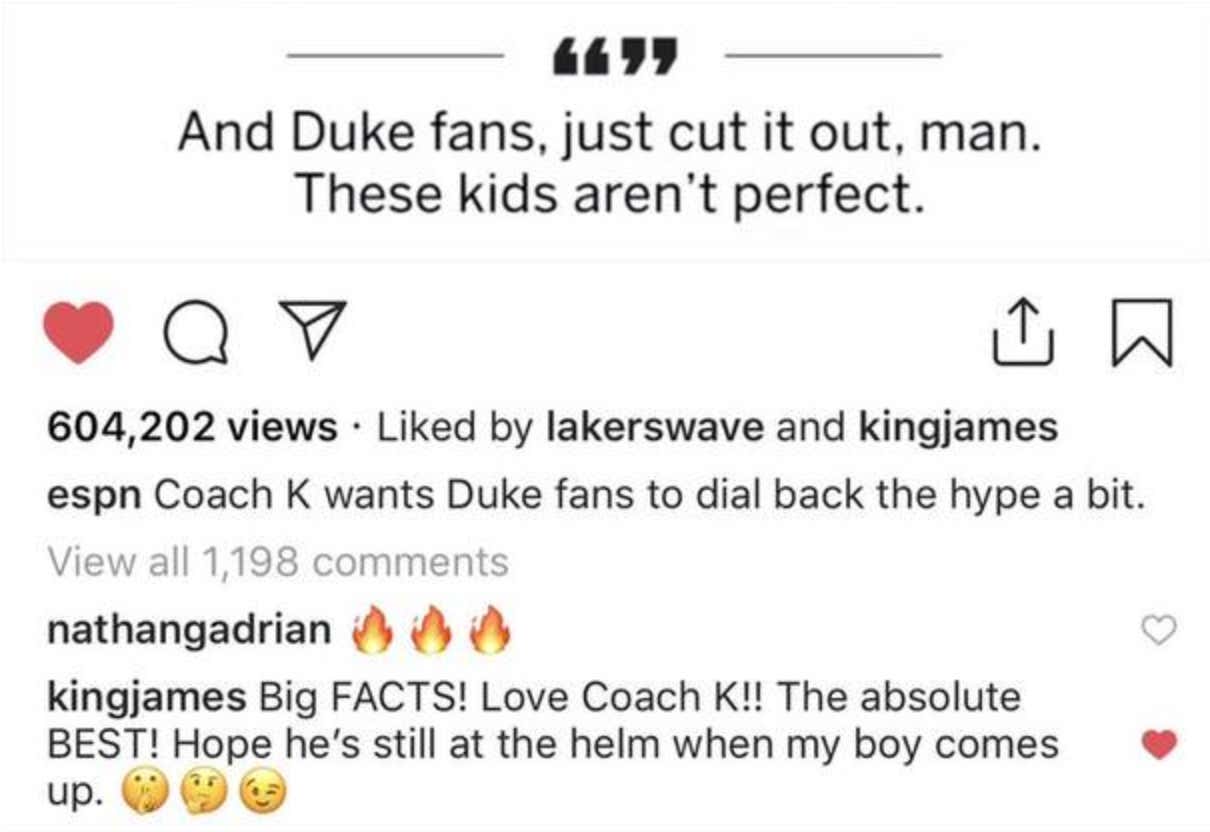Unlike the post with the red heart

point(77,333)
